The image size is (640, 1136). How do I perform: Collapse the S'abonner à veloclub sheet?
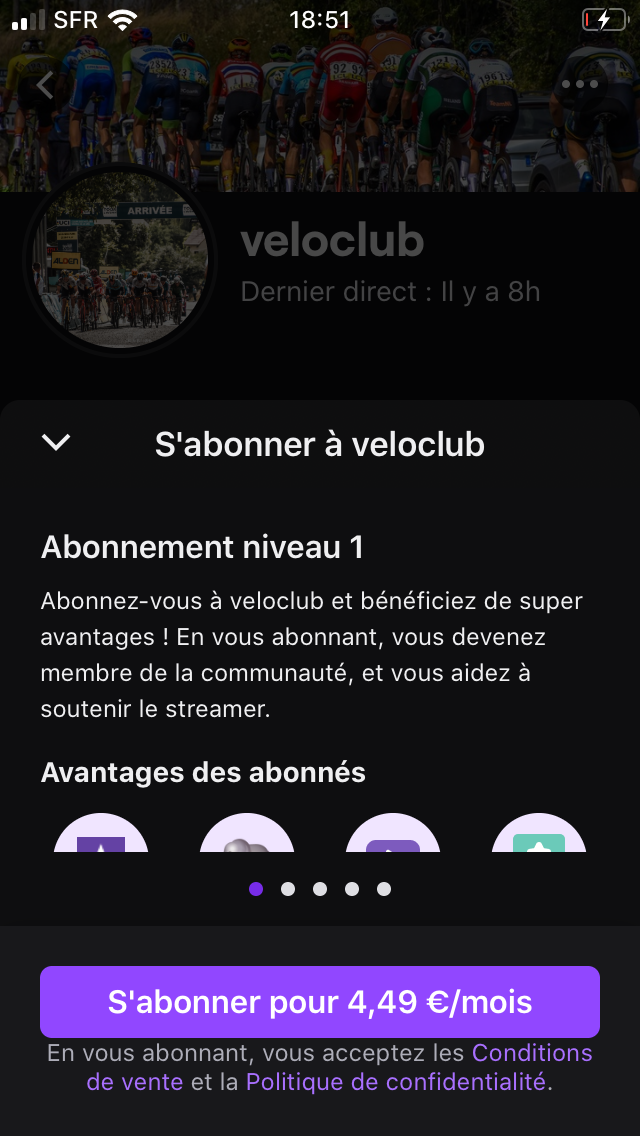click(x=56, y=443)
